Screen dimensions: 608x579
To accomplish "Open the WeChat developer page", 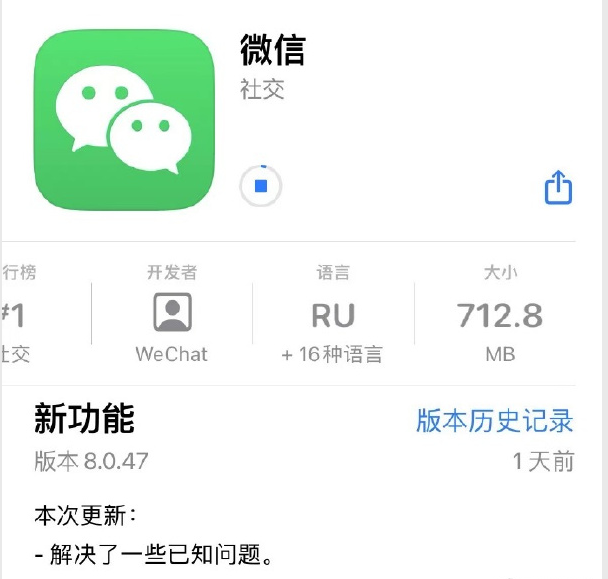I will [172, 314].
